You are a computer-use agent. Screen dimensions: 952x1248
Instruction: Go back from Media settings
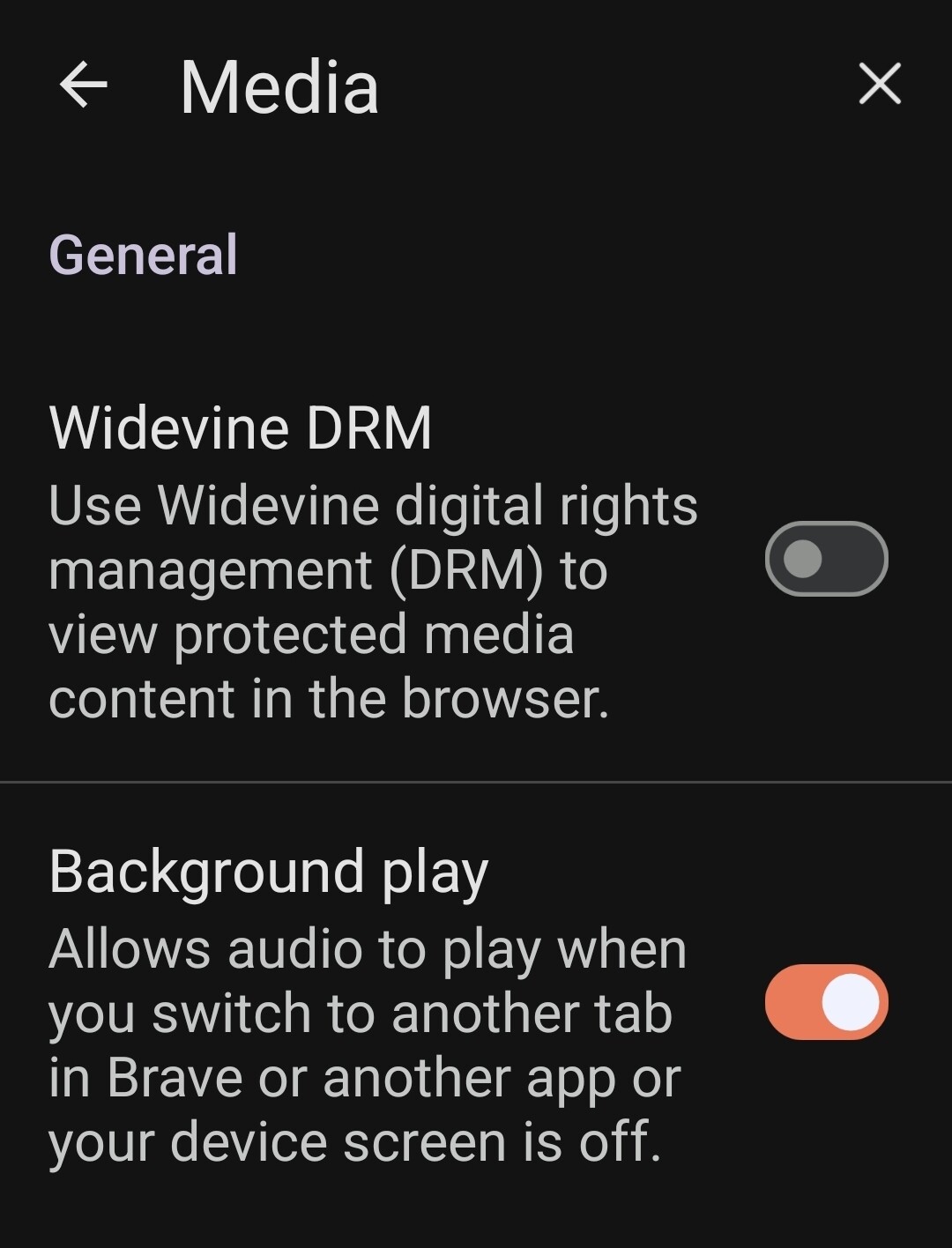pyautogui.click(x=83, y=85)
